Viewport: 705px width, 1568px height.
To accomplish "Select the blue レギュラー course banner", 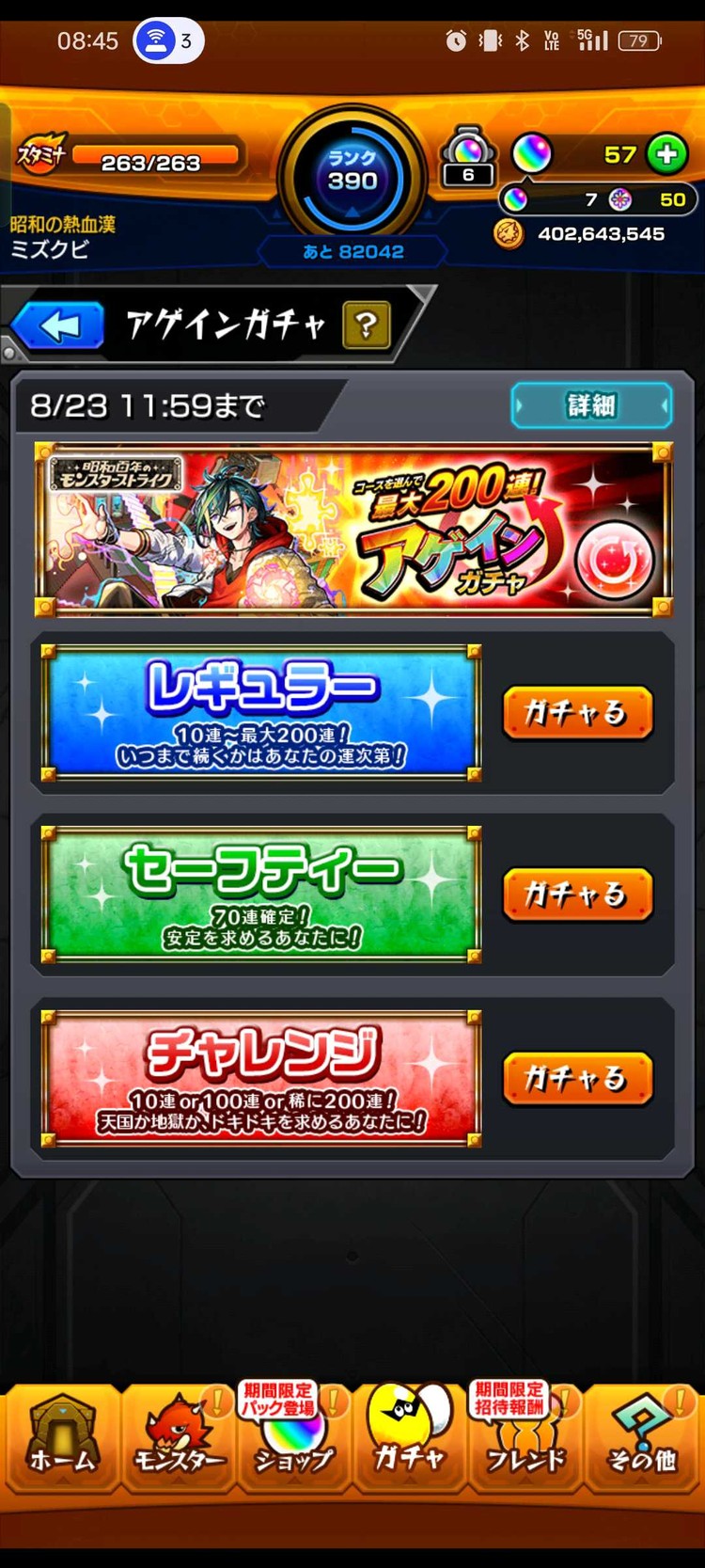I will 261,713.
